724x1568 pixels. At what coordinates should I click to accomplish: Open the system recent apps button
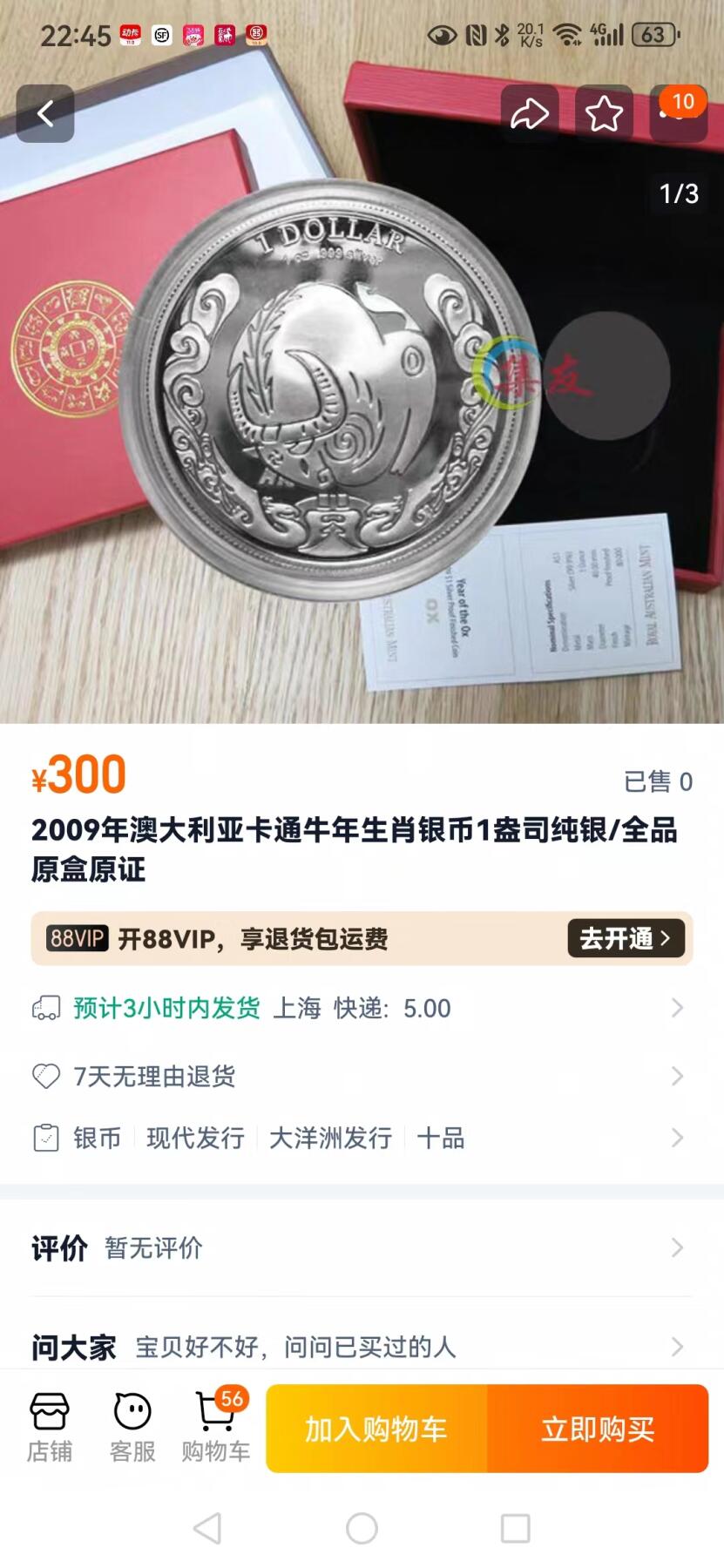pos(515,1528)
